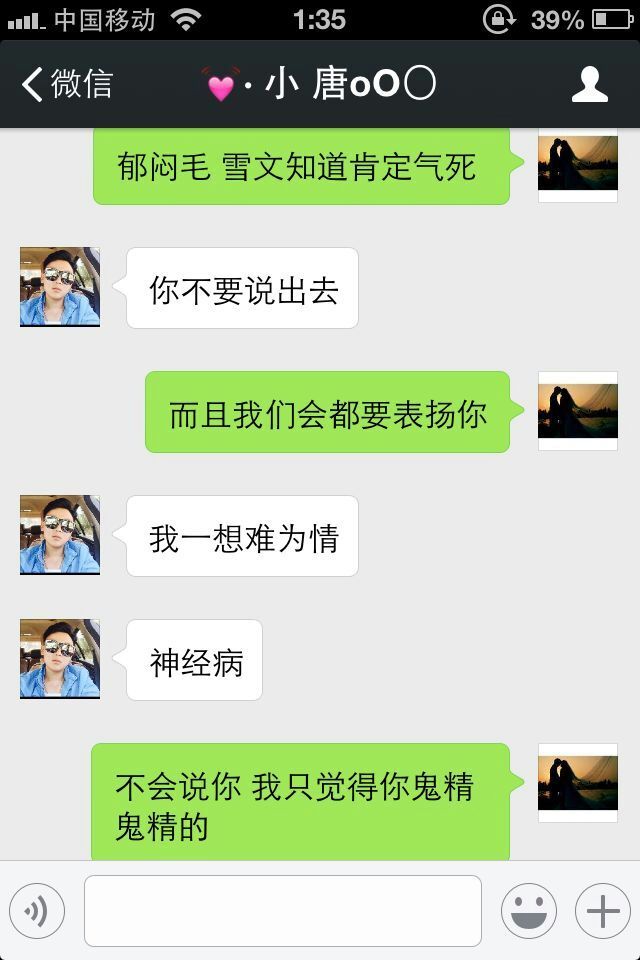Image resolution: width=640 pixels, height=960 pixels.
Task: Open the emoji sticker picker
Action: [528, 911]
